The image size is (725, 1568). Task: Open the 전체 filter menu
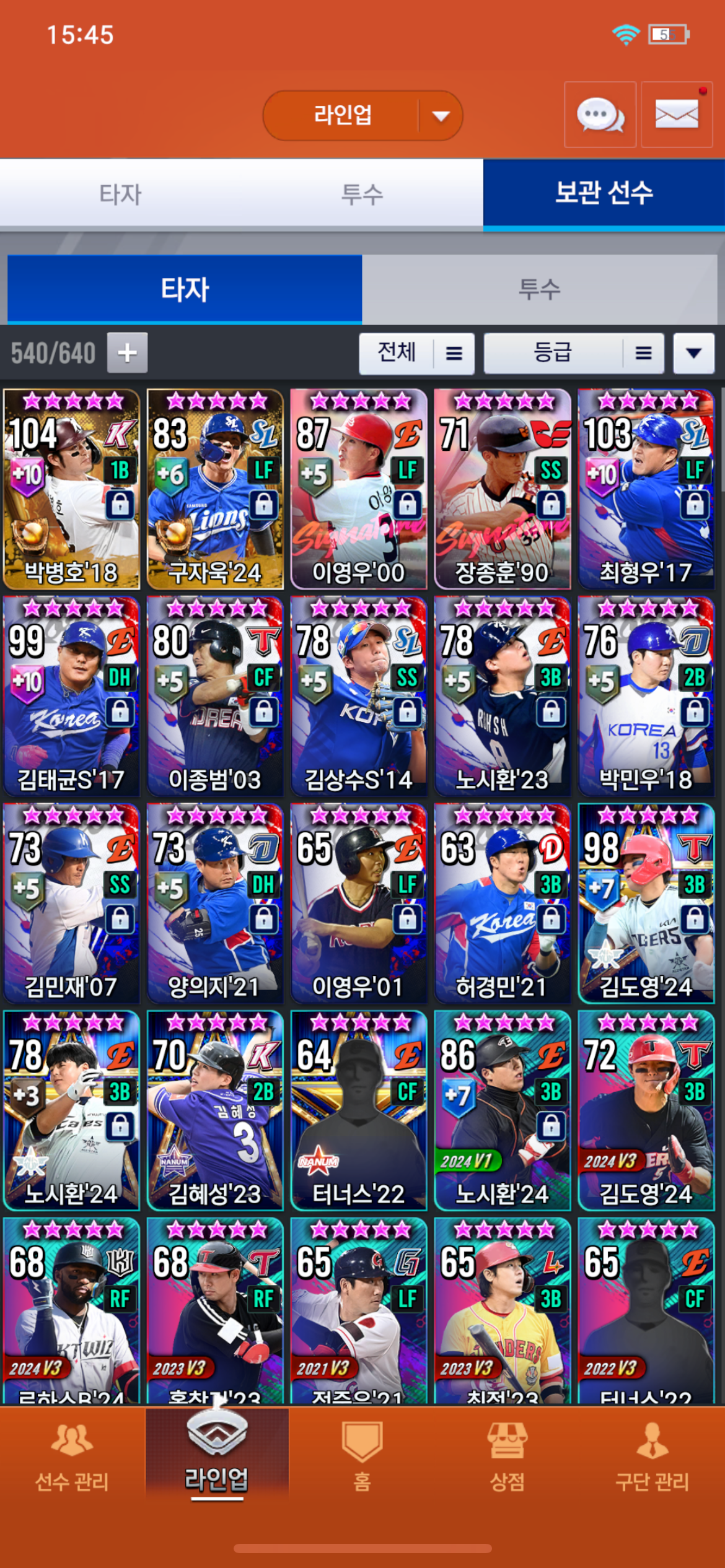click(416, 353)
